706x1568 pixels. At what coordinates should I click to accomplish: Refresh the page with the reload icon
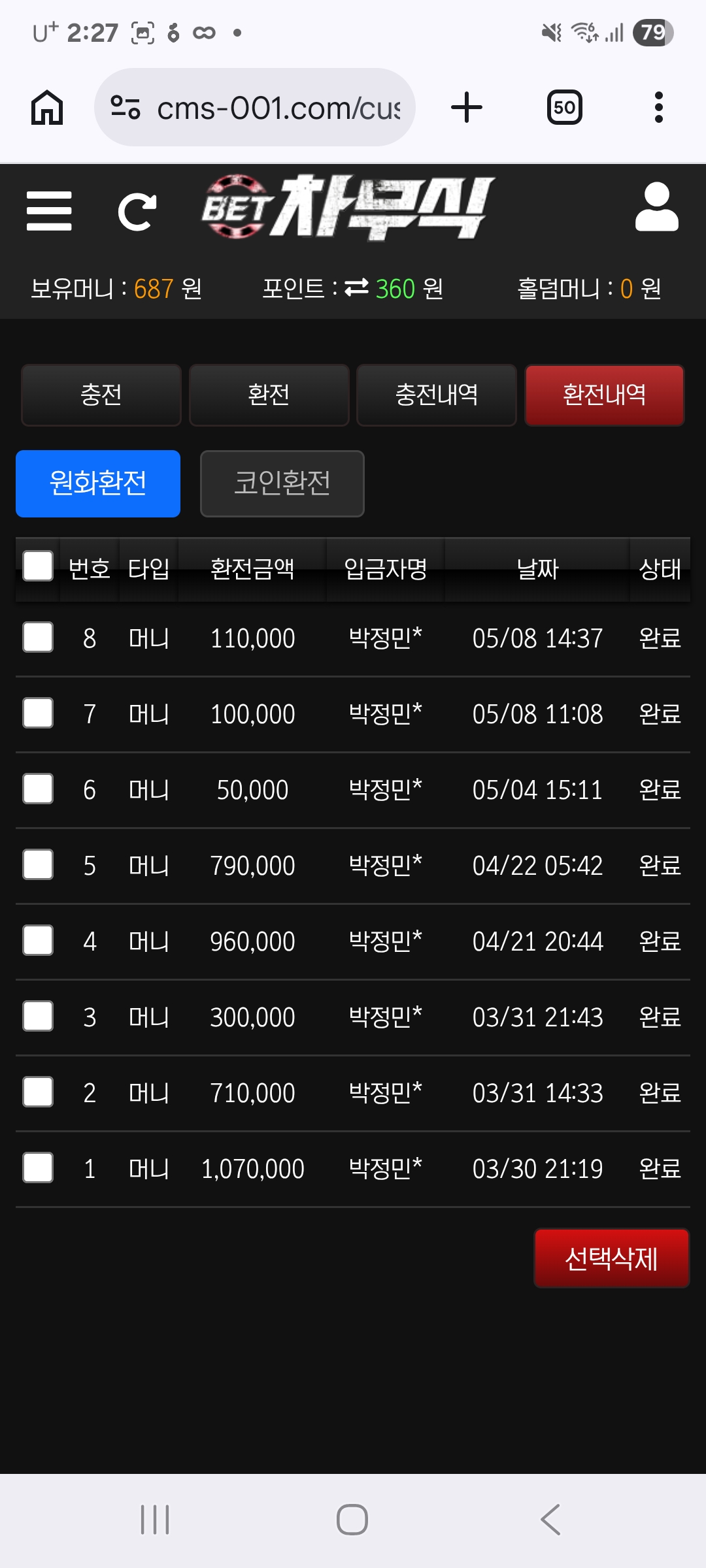coord(137,212)
